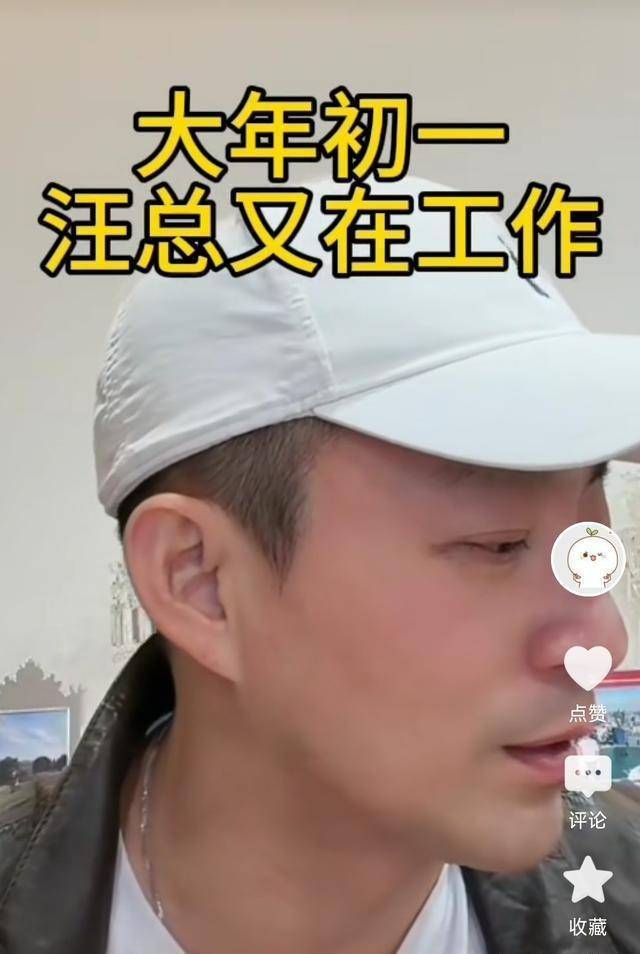Save the video to favorites (收藏)

(x=588, y=881)
